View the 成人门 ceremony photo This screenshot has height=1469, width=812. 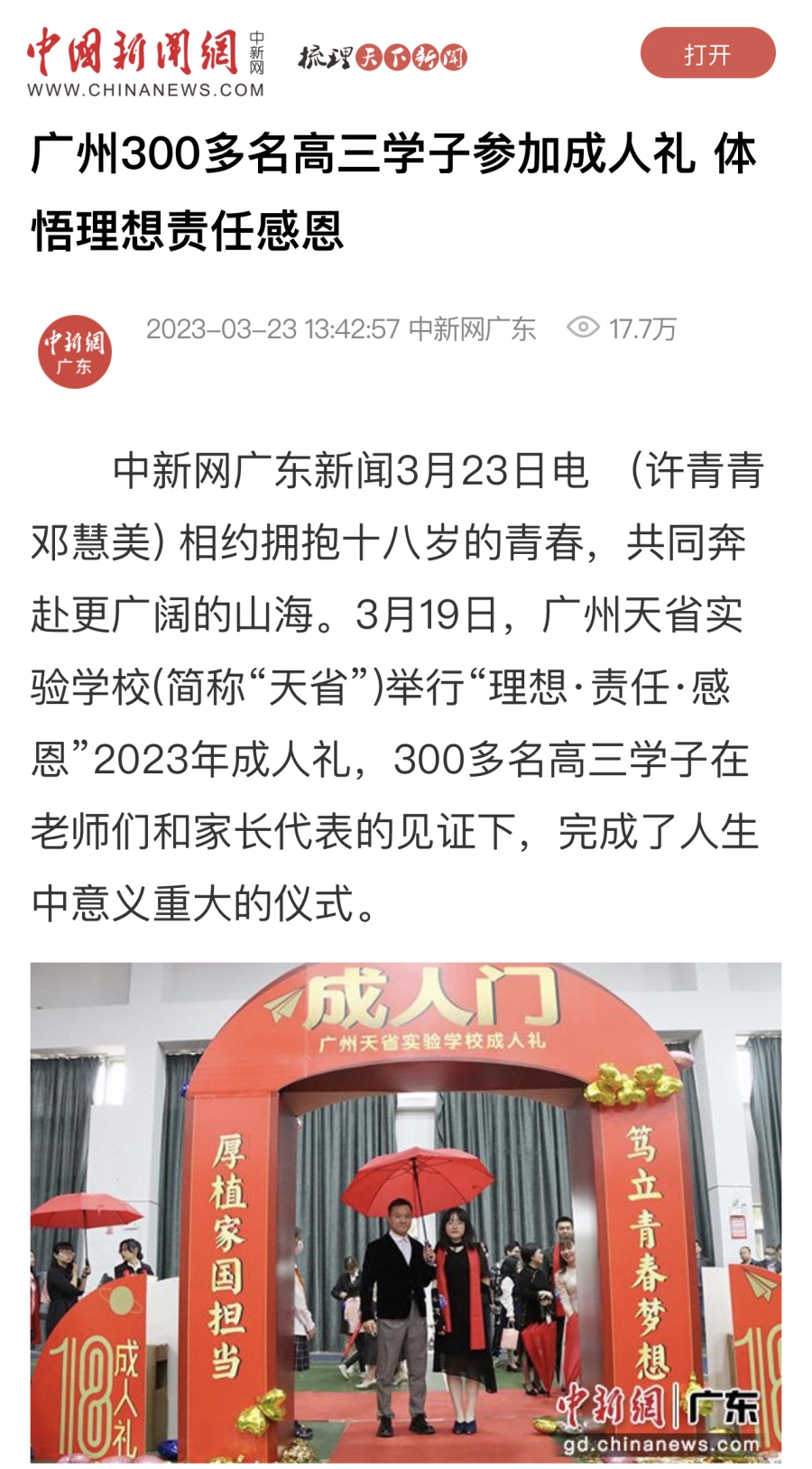coord(406,1212)
